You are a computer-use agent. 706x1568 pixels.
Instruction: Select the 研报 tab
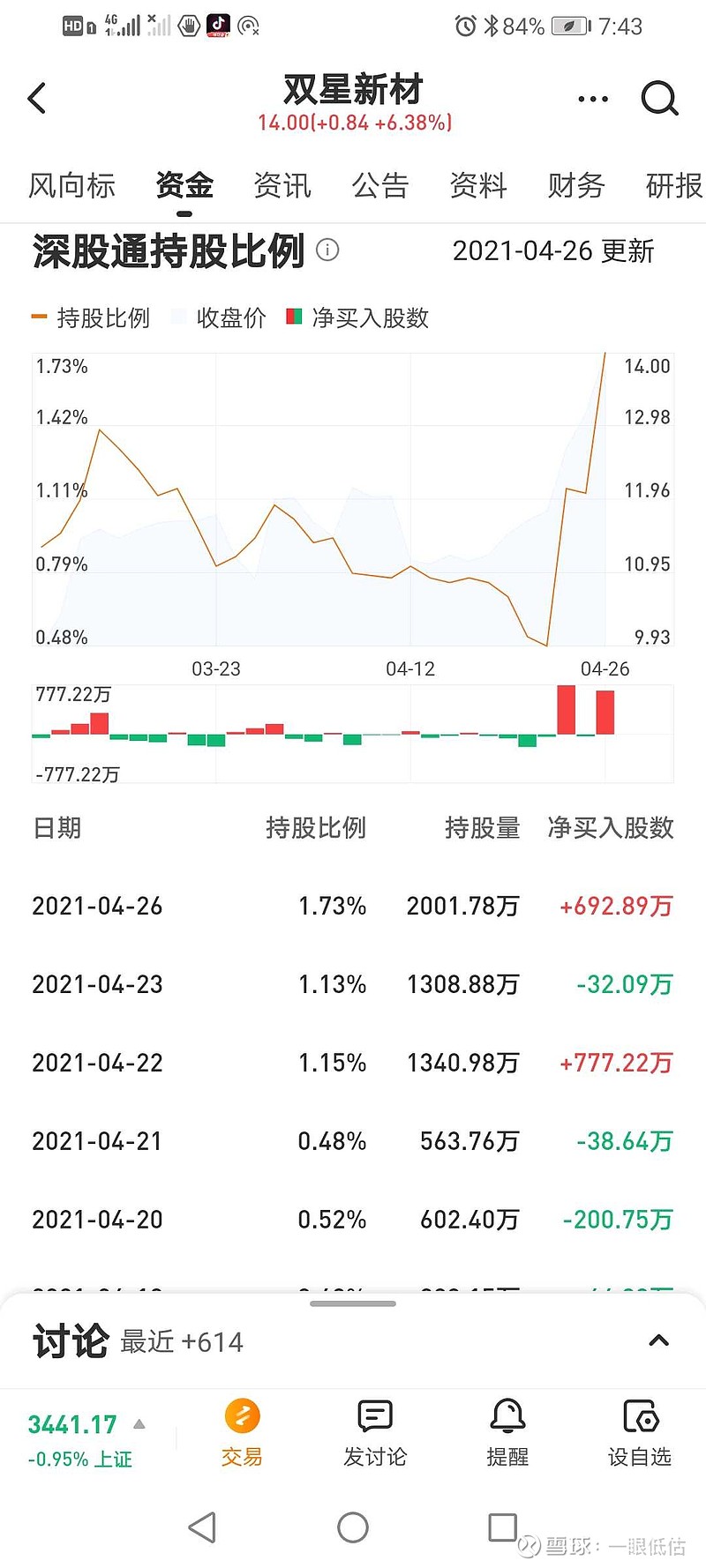675,185
